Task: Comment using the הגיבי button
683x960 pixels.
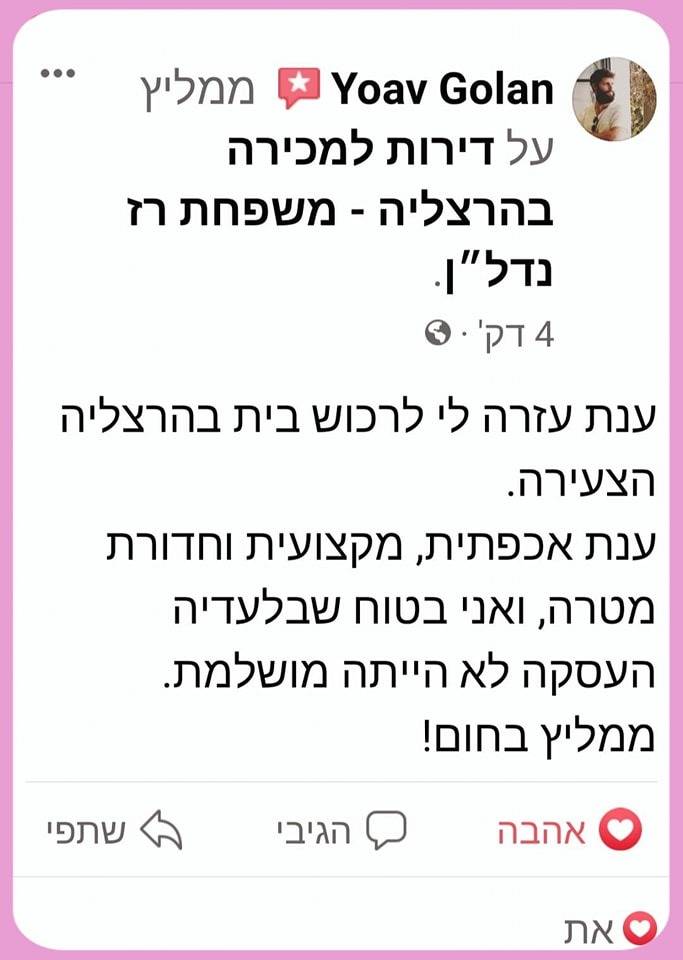Action: (x=341, y=830)
